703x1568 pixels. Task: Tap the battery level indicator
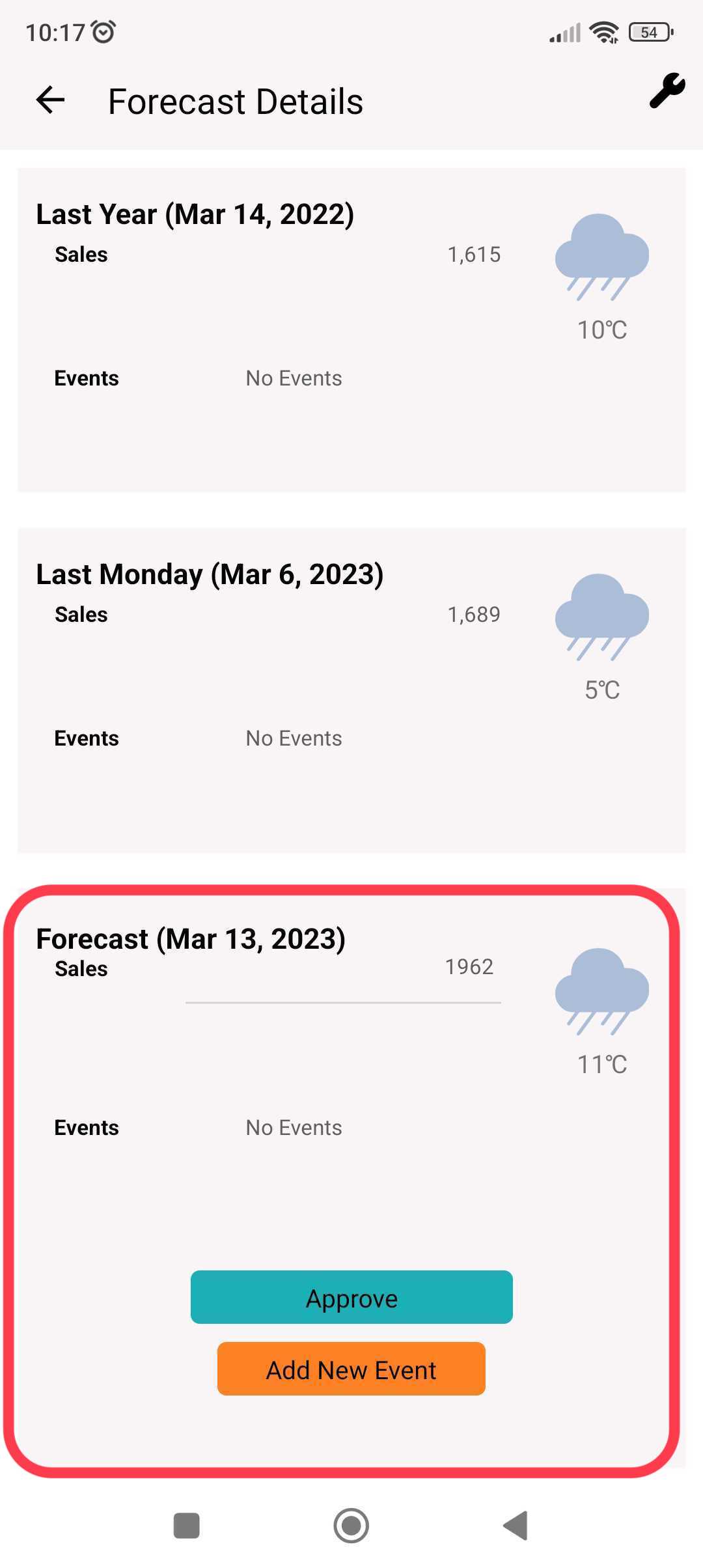tap(648, 31)
